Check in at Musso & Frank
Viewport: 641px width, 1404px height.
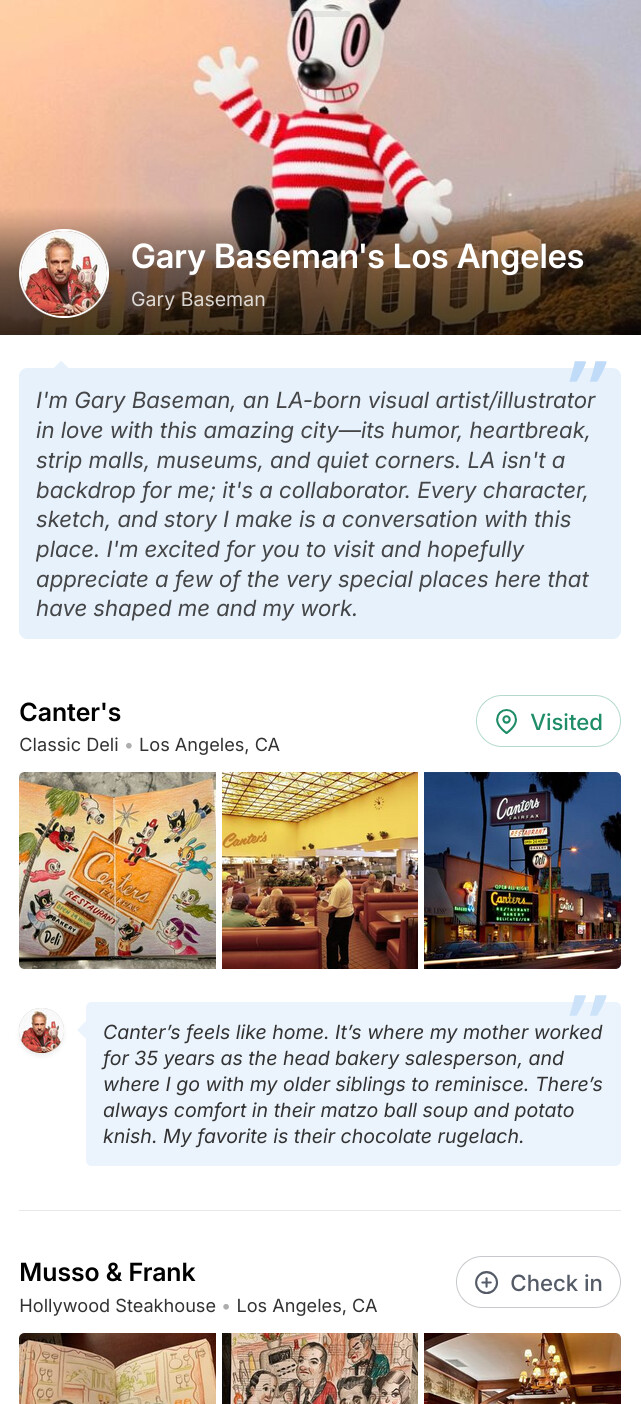point(538,1282)
